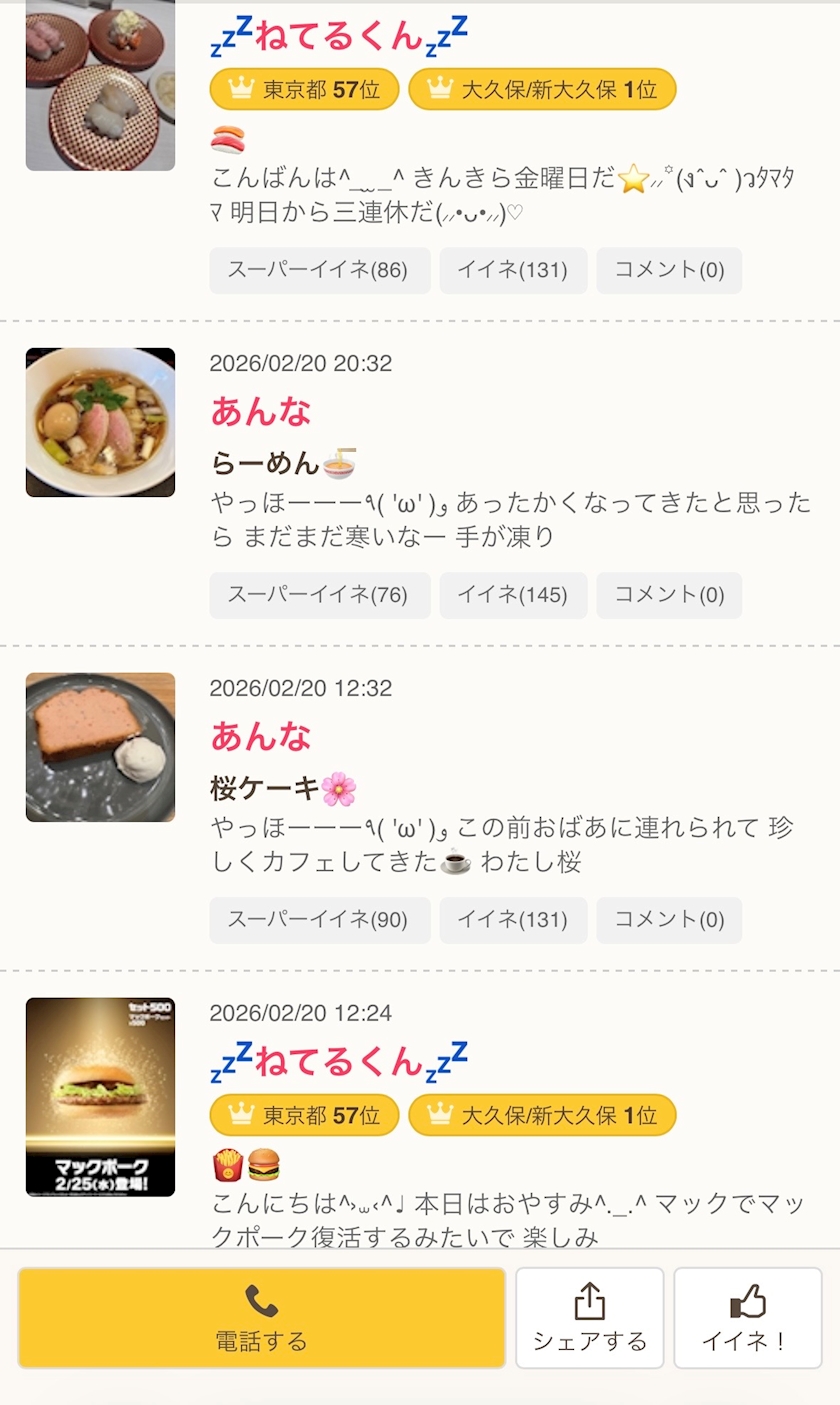The width and height of the screenshot is (840, 1405).
Task: Open コメント(0) under the らーめん post
Action: click(x=669, y=595)
